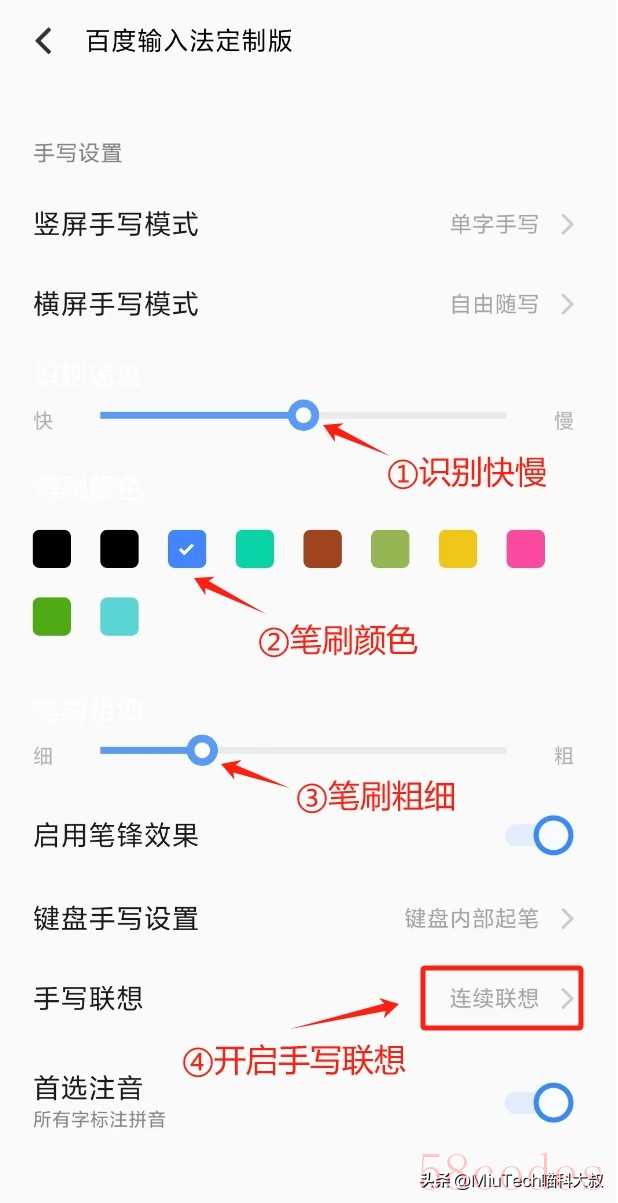Screen dimensions: 618x1203
Task: Go back using the top-left arrow
Action: coord(44,41)
